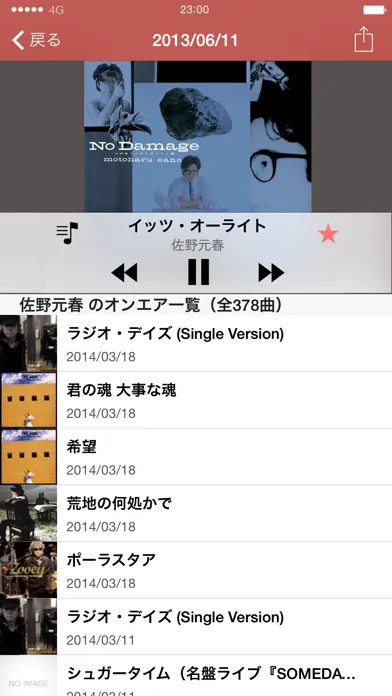Select the ポーラスタア song row
The height and width of the screenshot is (696, 392).
[x=196, y=570]
